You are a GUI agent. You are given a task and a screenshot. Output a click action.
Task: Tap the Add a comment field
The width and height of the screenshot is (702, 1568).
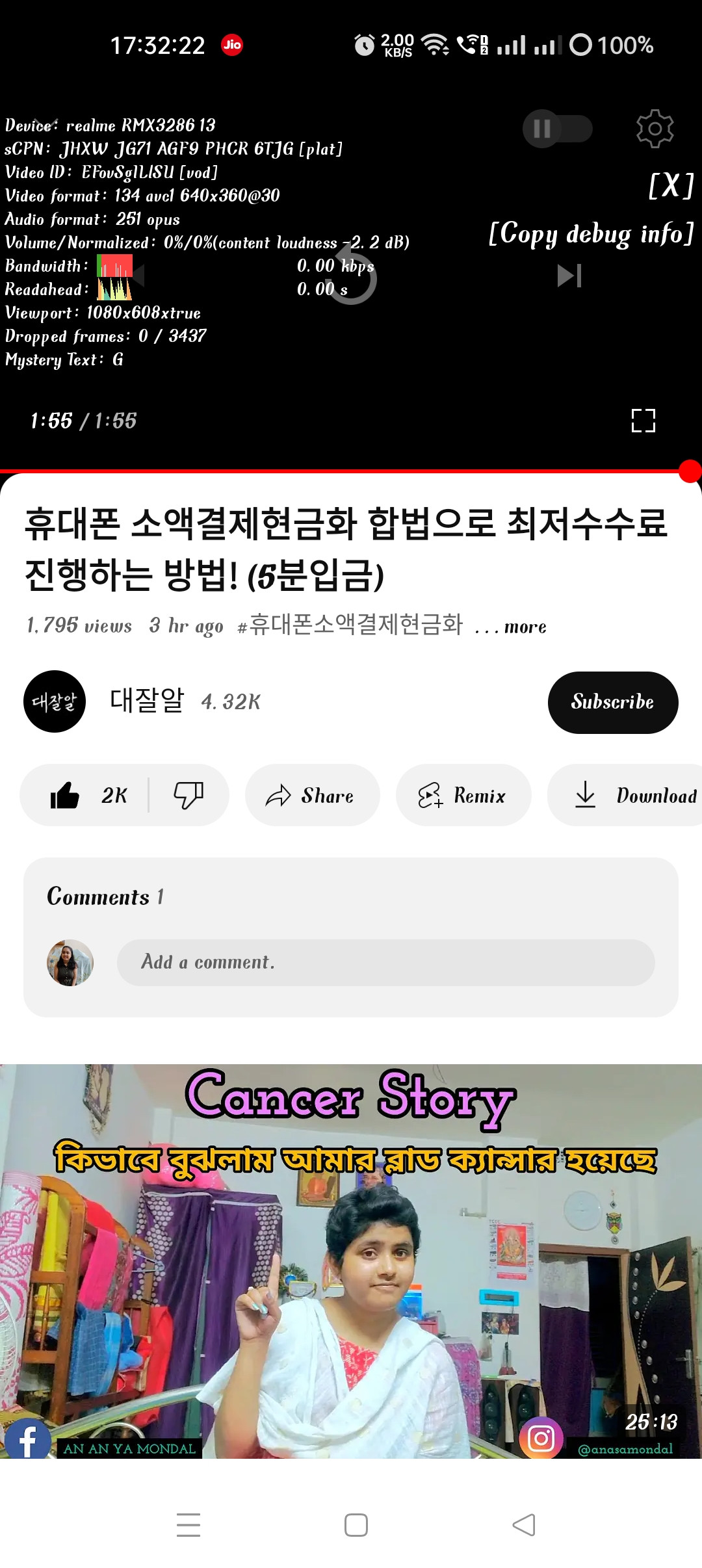385,962
